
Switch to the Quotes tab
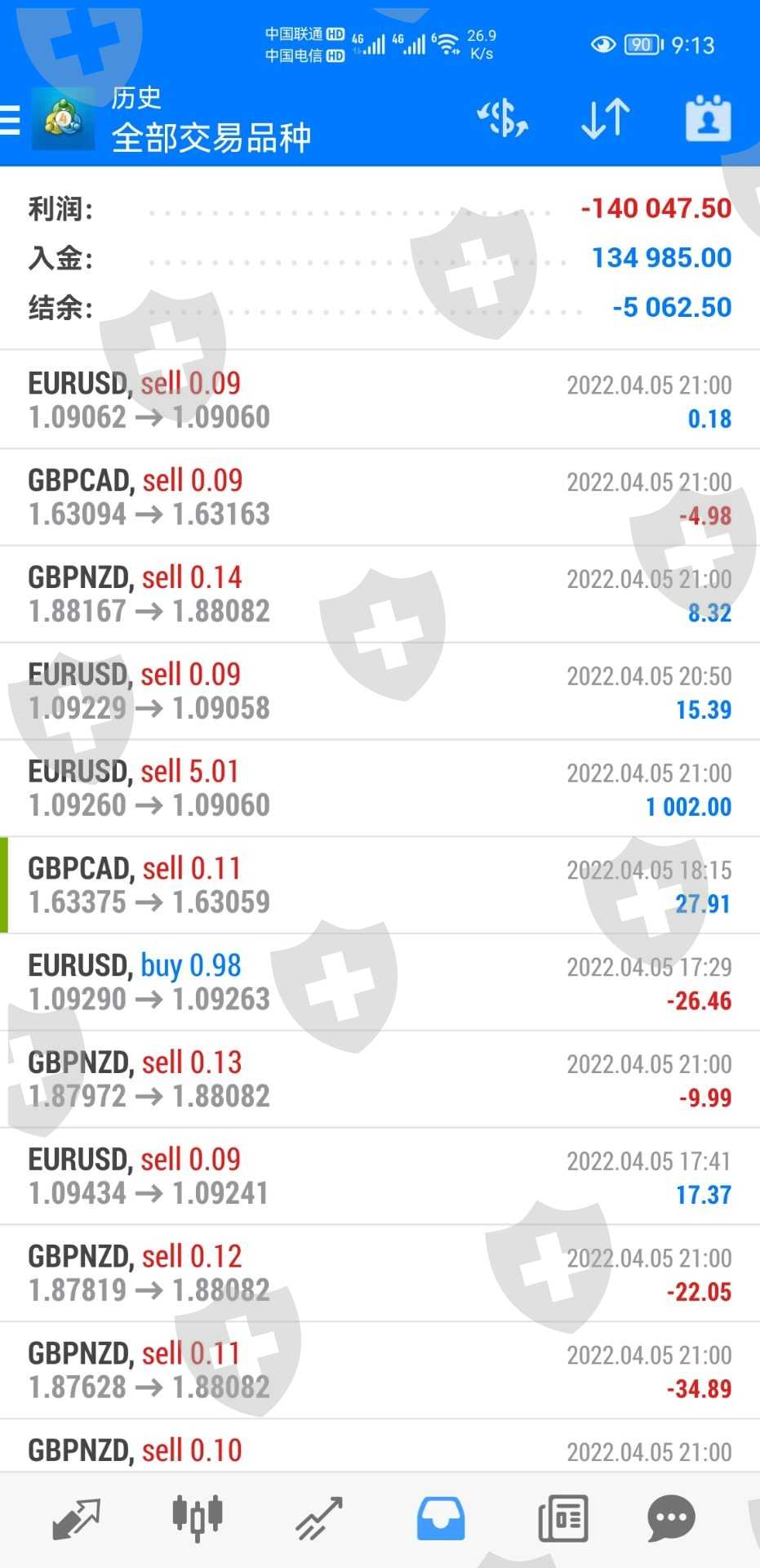[x=76, y=1519]
